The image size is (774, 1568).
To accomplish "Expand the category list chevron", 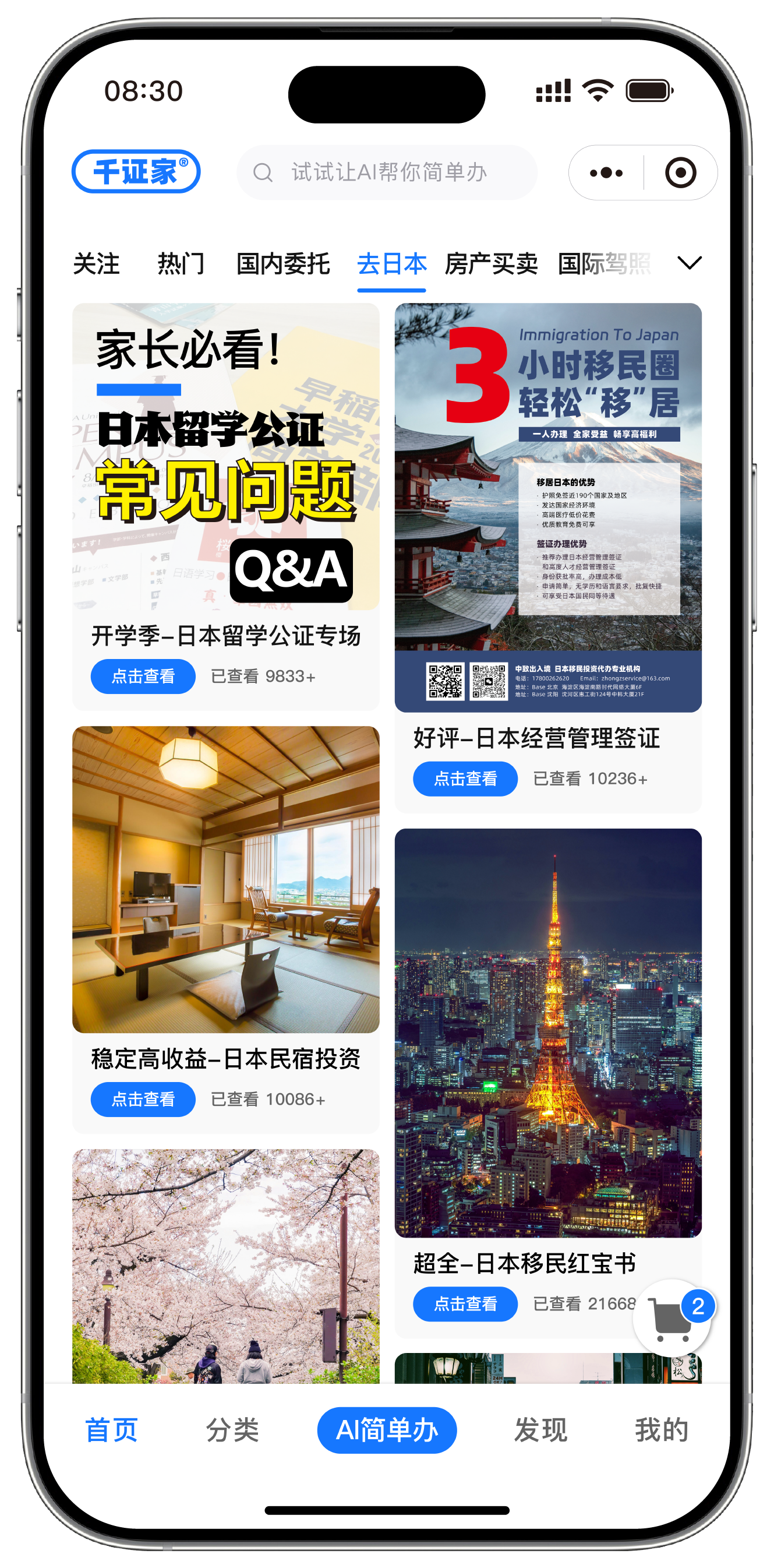I will [690, 263].
